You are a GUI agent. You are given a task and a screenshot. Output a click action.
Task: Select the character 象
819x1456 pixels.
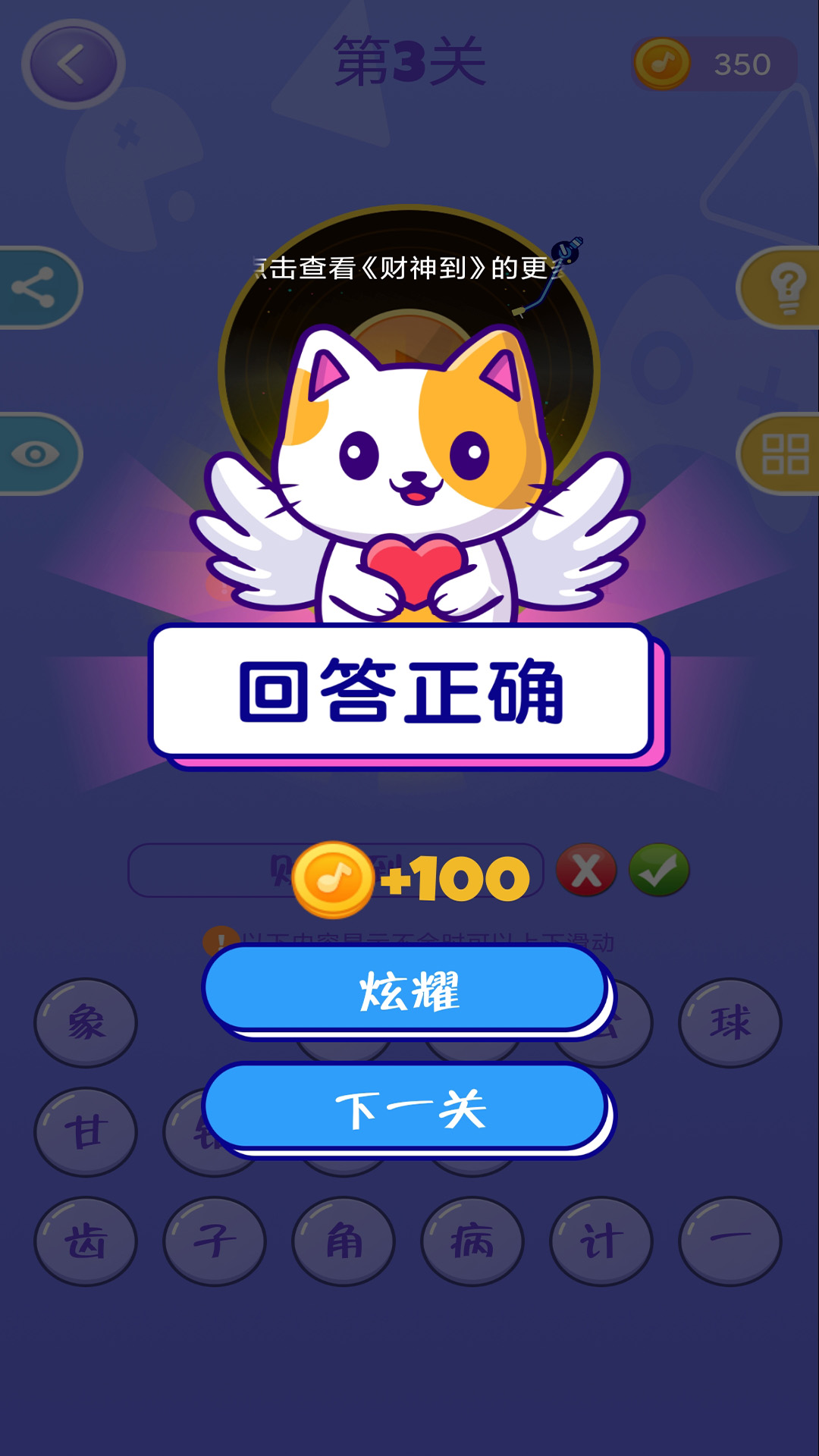(86, 1023)
